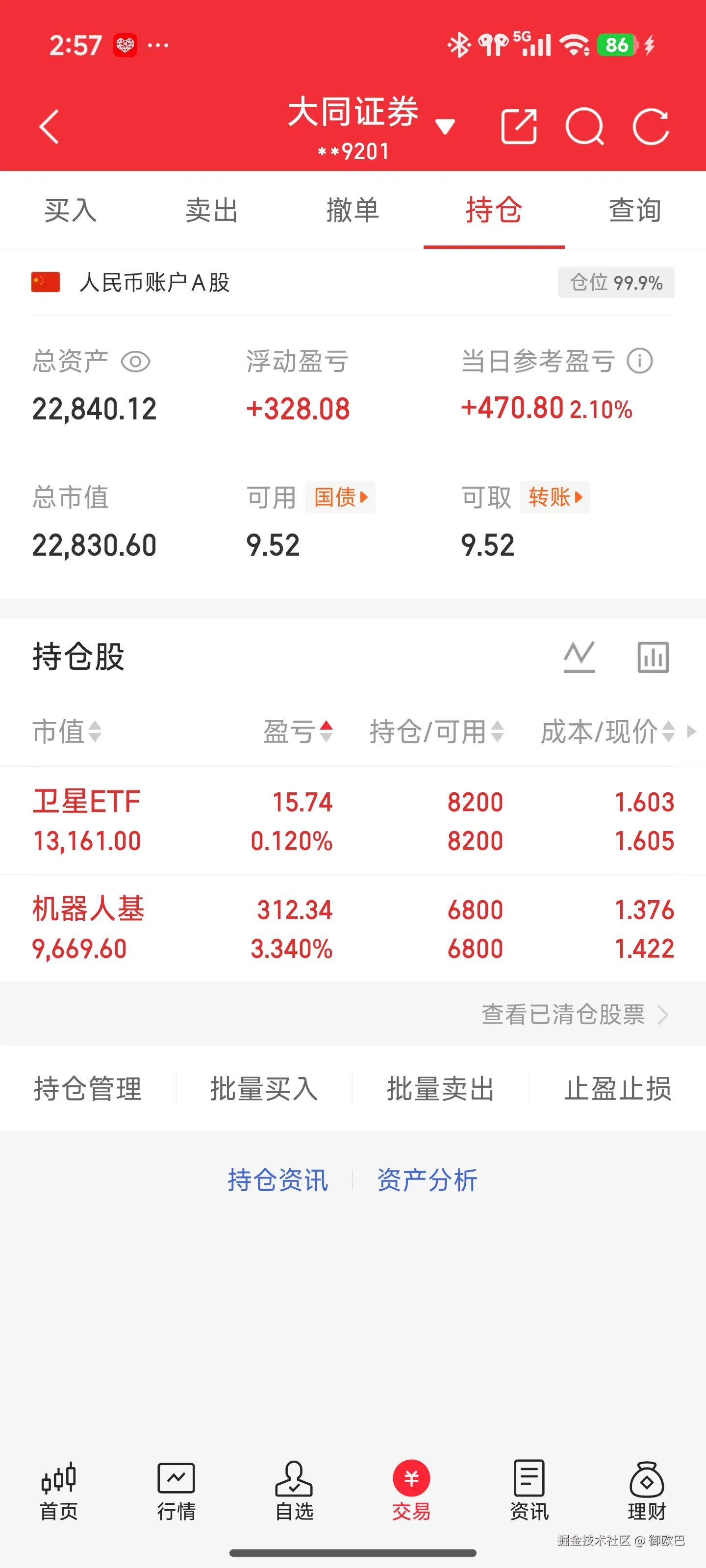Open the 资产分析 analysis link
706x1568 pixels.
point(427,1179)
